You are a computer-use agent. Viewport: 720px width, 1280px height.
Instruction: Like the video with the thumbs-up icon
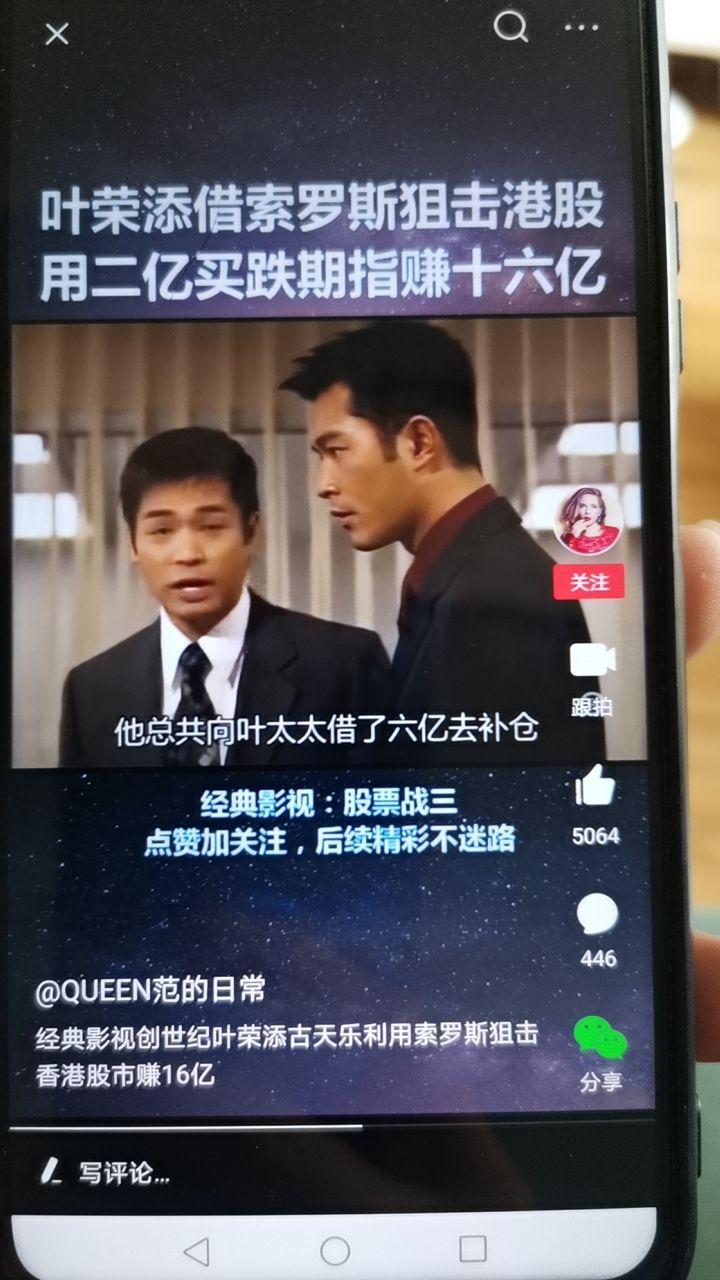pos(595,786)
